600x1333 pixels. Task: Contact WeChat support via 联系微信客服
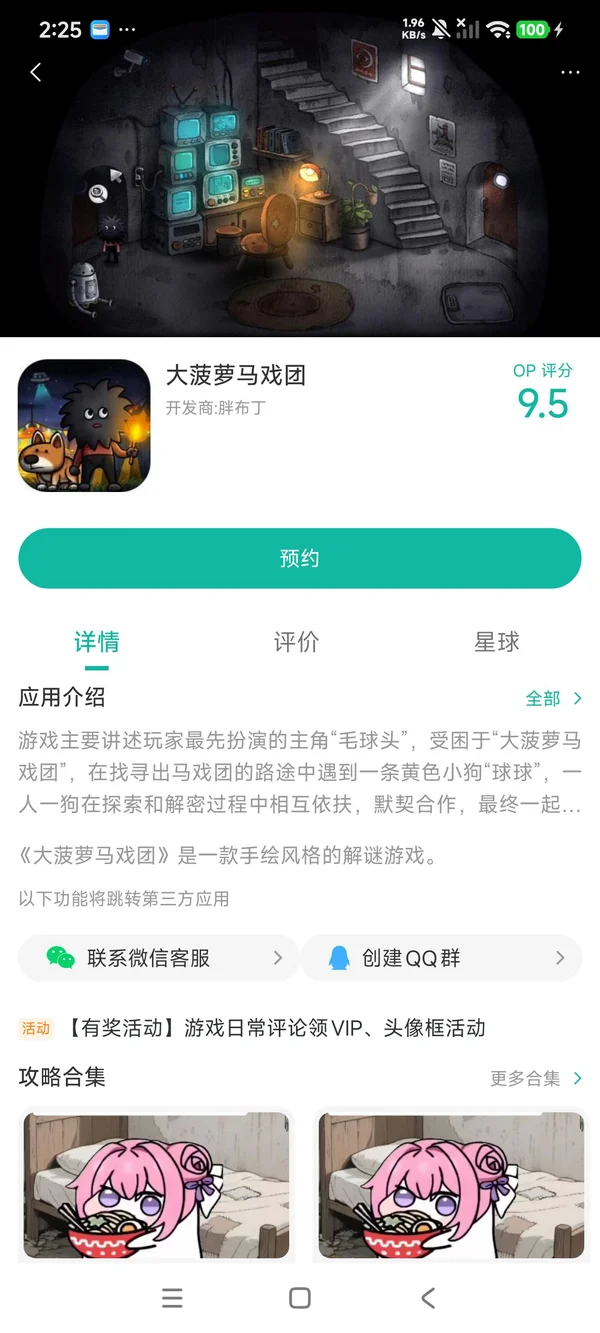[158, 958]
